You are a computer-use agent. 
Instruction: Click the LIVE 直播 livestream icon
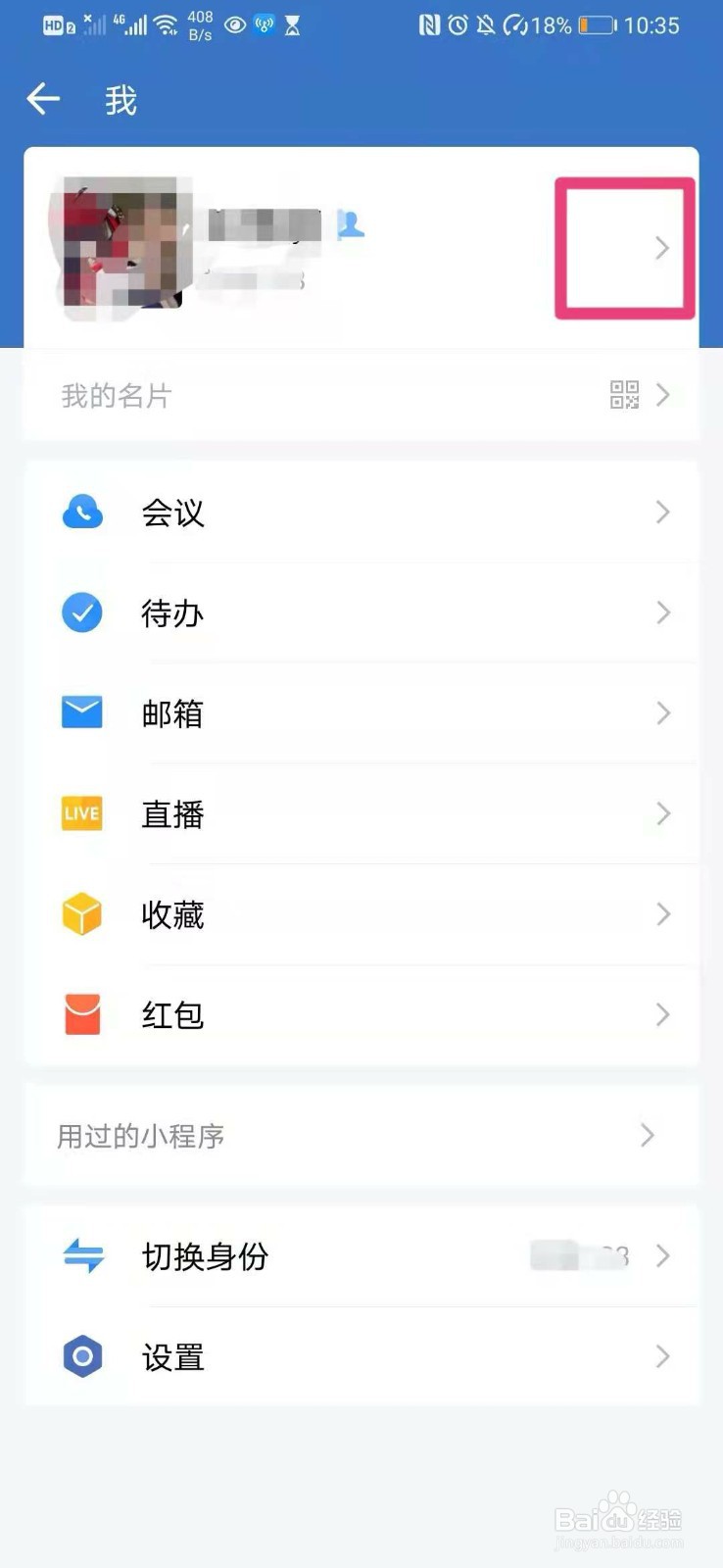(x=82, y=813)
